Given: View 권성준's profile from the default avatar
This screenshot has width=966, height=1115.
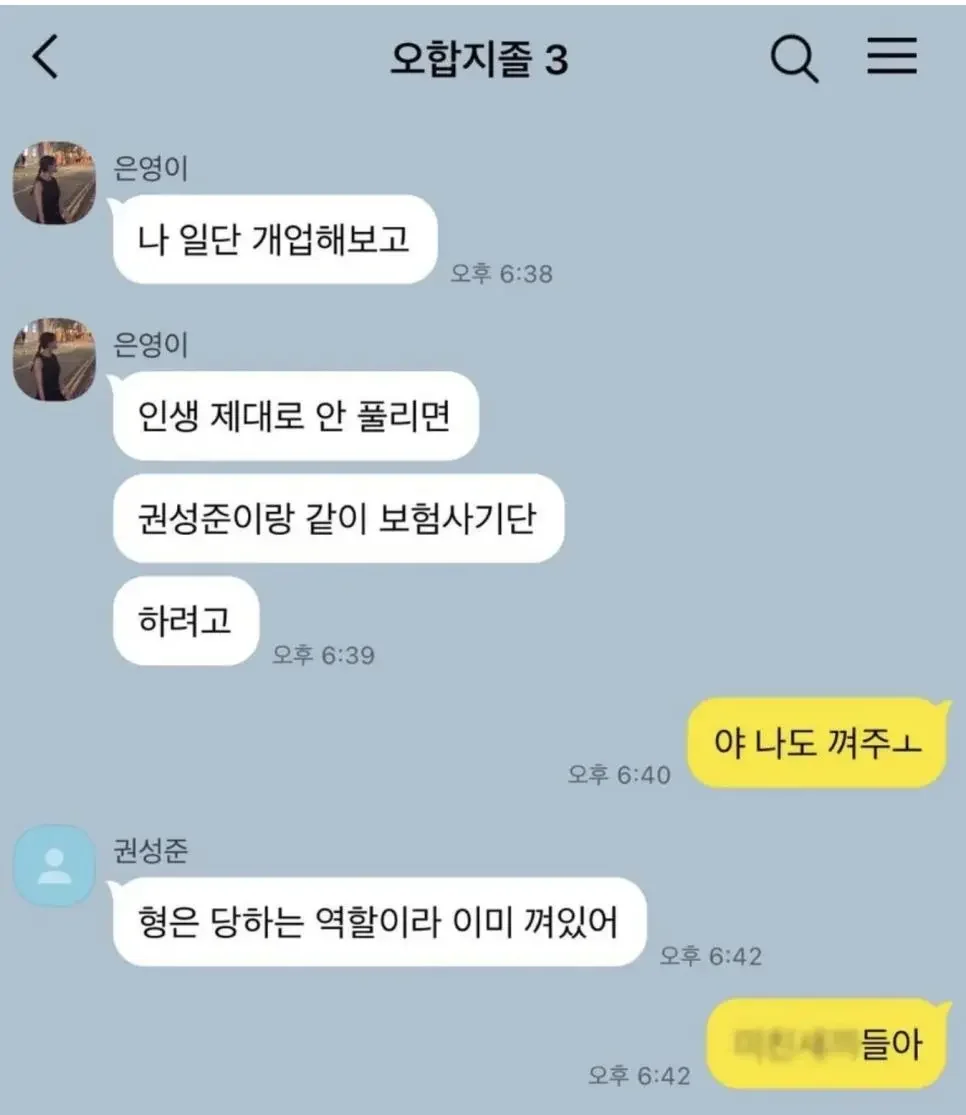Looking at the screenshot, I should (54, 865).
